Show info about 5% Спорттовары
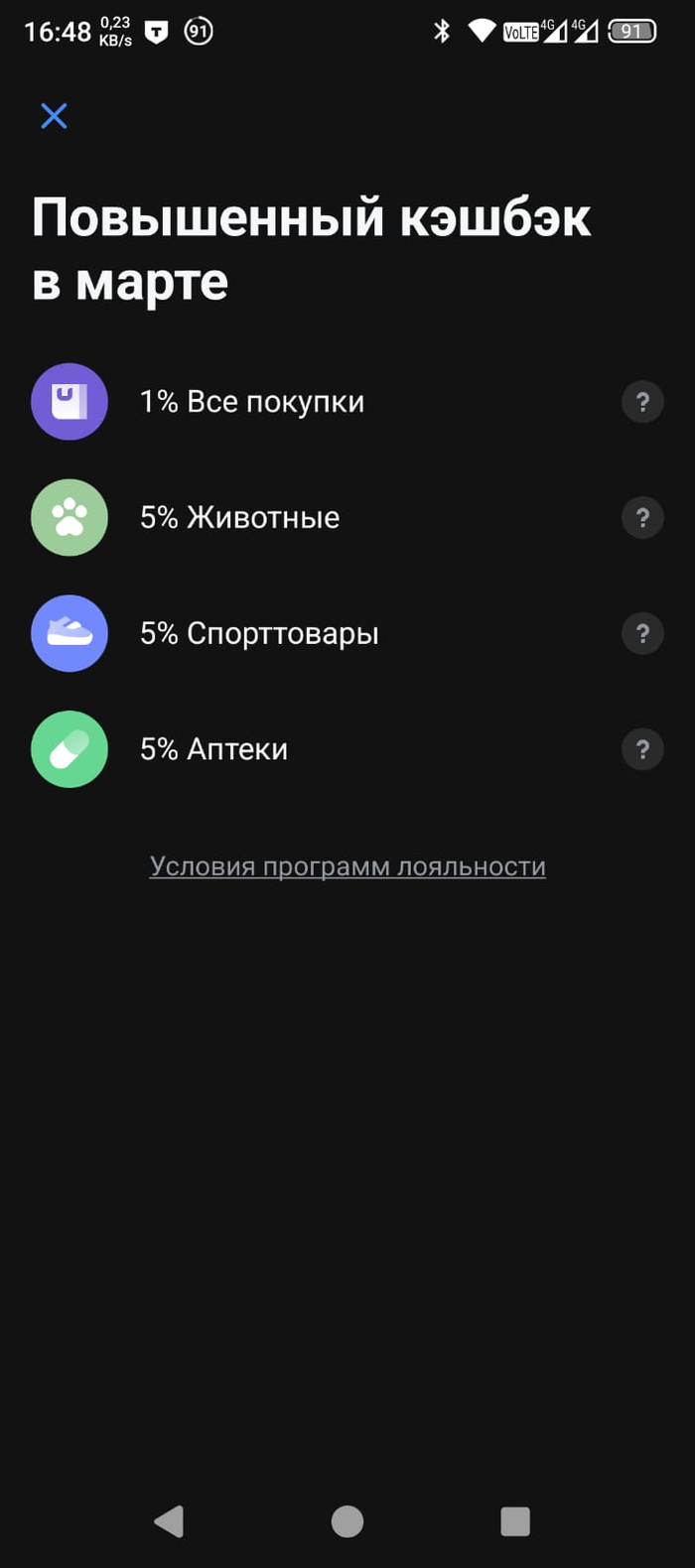This screenshot has width=695, height=1568. tap(642, 633)
